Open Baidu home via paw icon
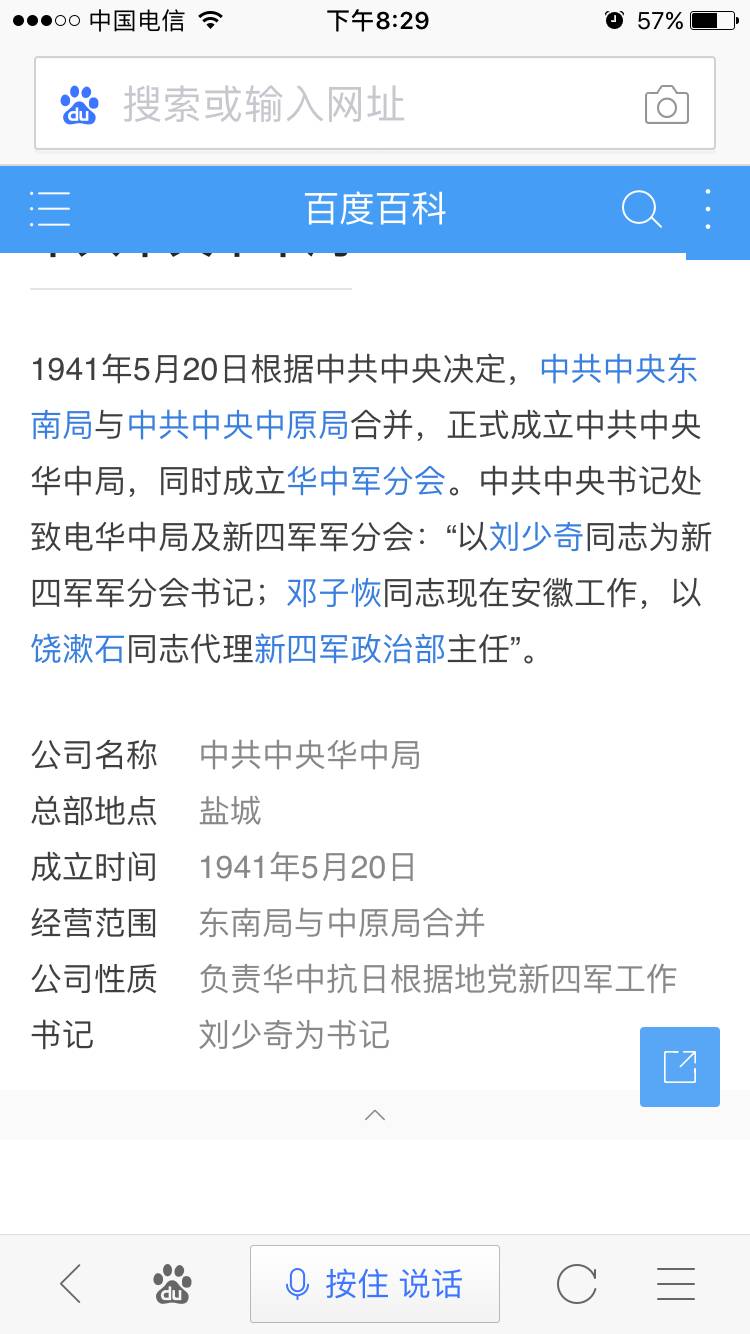 [x=172, y=1283]
